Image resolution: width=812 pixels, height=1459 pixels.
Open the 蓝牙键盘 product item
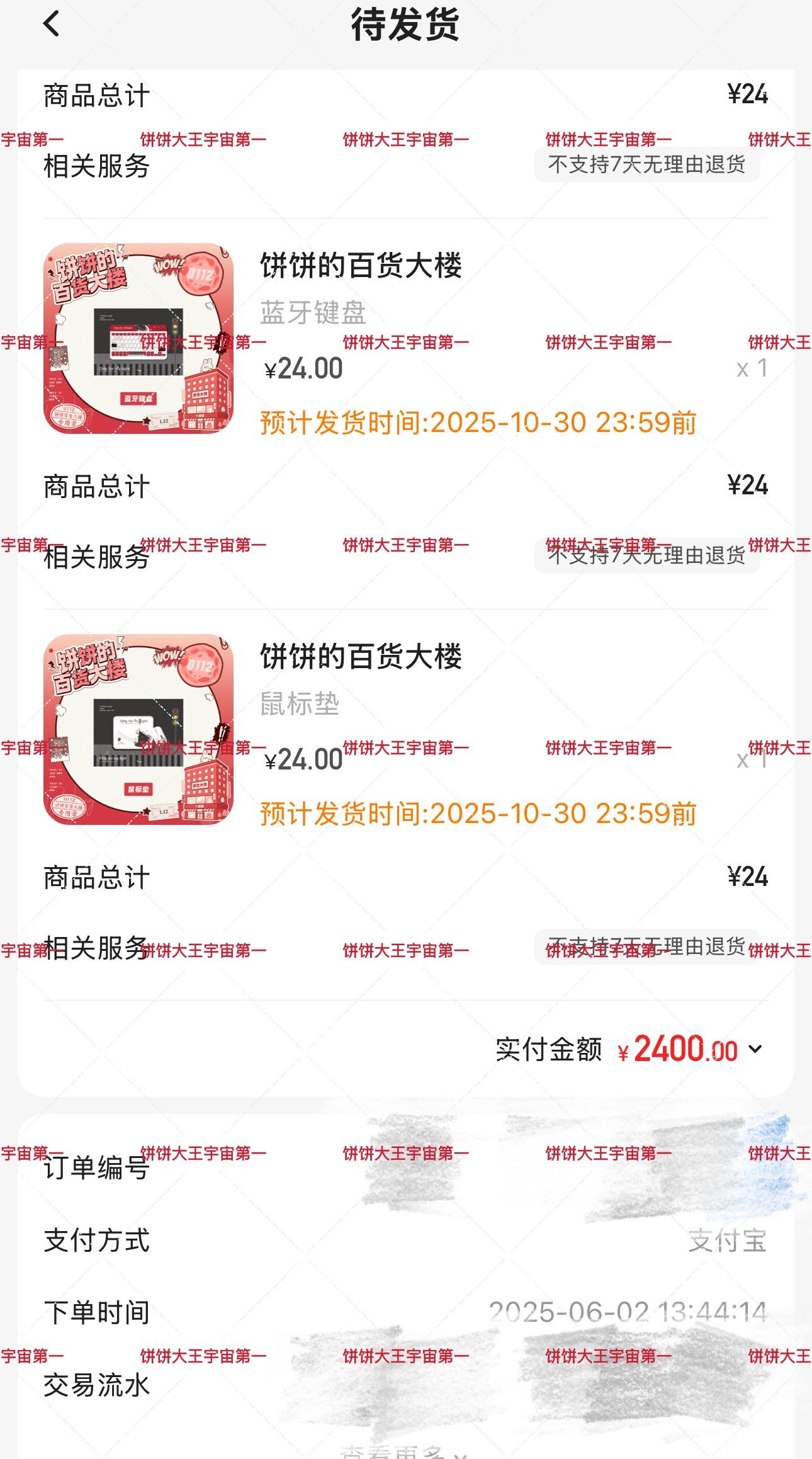click(405, 339)
